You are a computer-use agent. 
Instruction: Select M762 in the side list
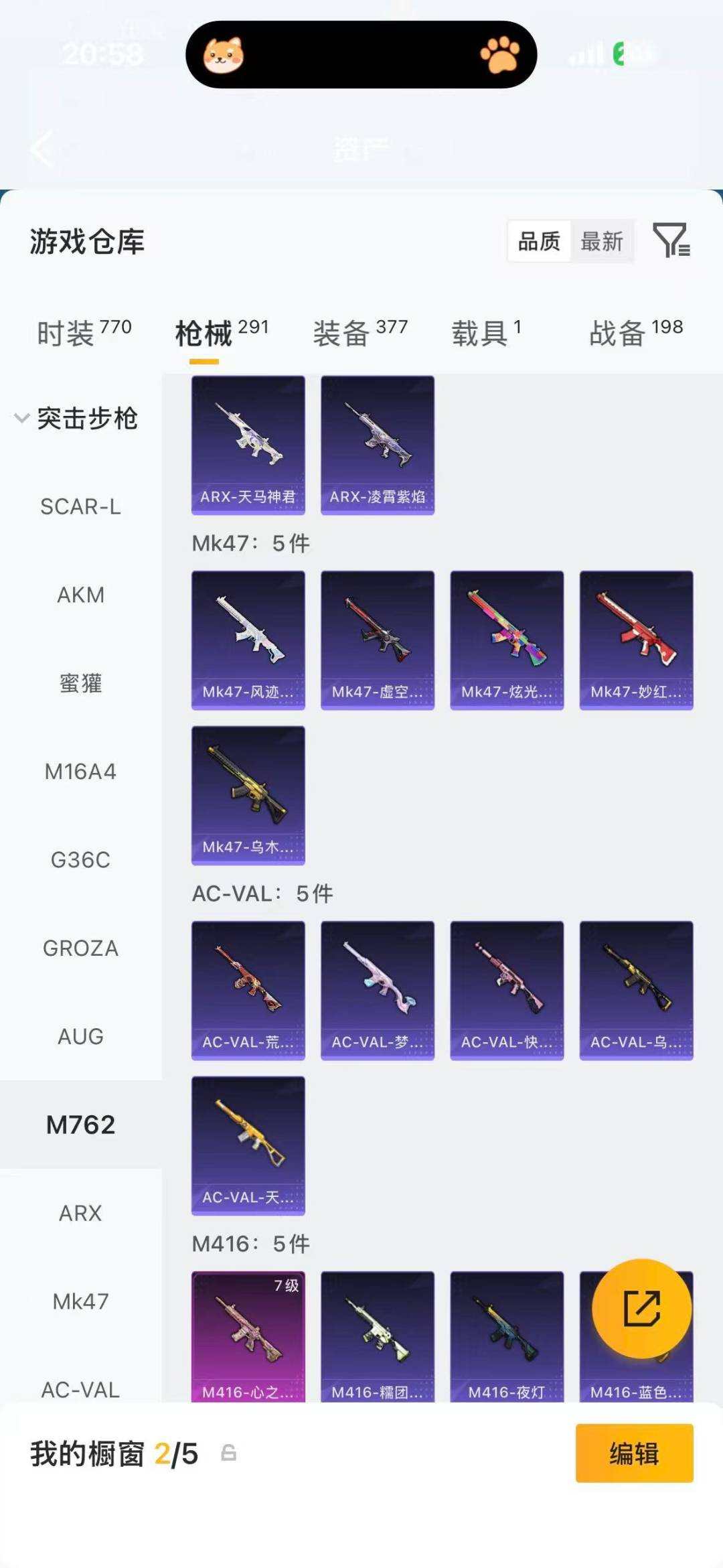click(80, 1125)
